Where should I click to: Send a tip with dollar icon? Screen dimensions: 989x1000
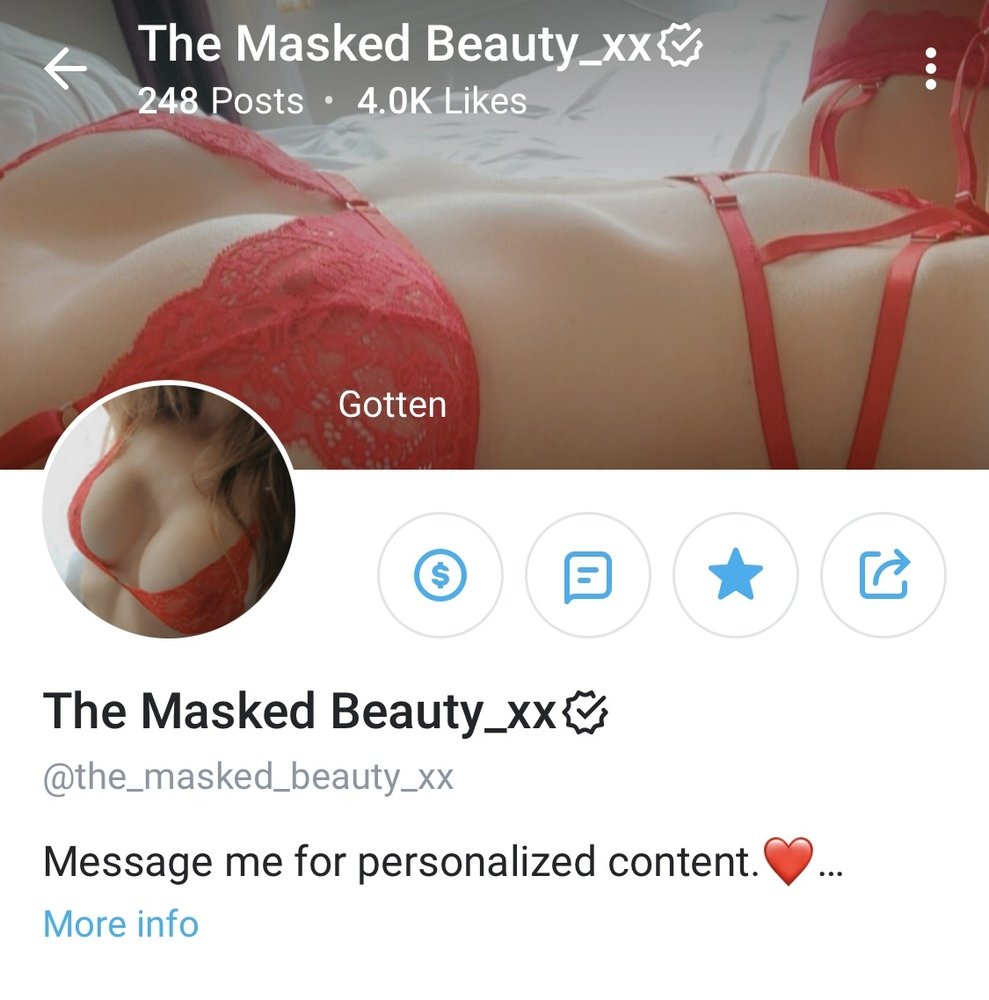[x=440, y=575]
